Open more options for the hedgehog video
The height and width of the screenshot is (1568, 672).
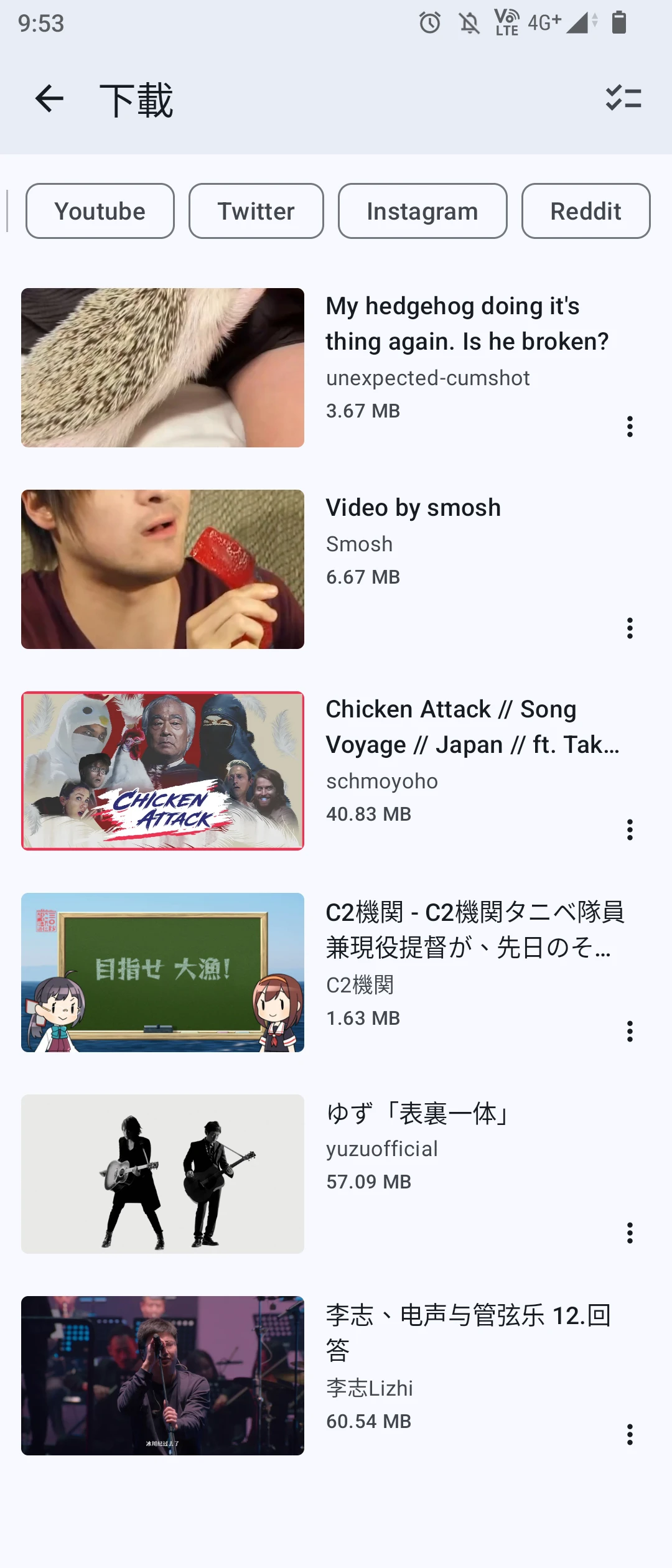[630, 427]
